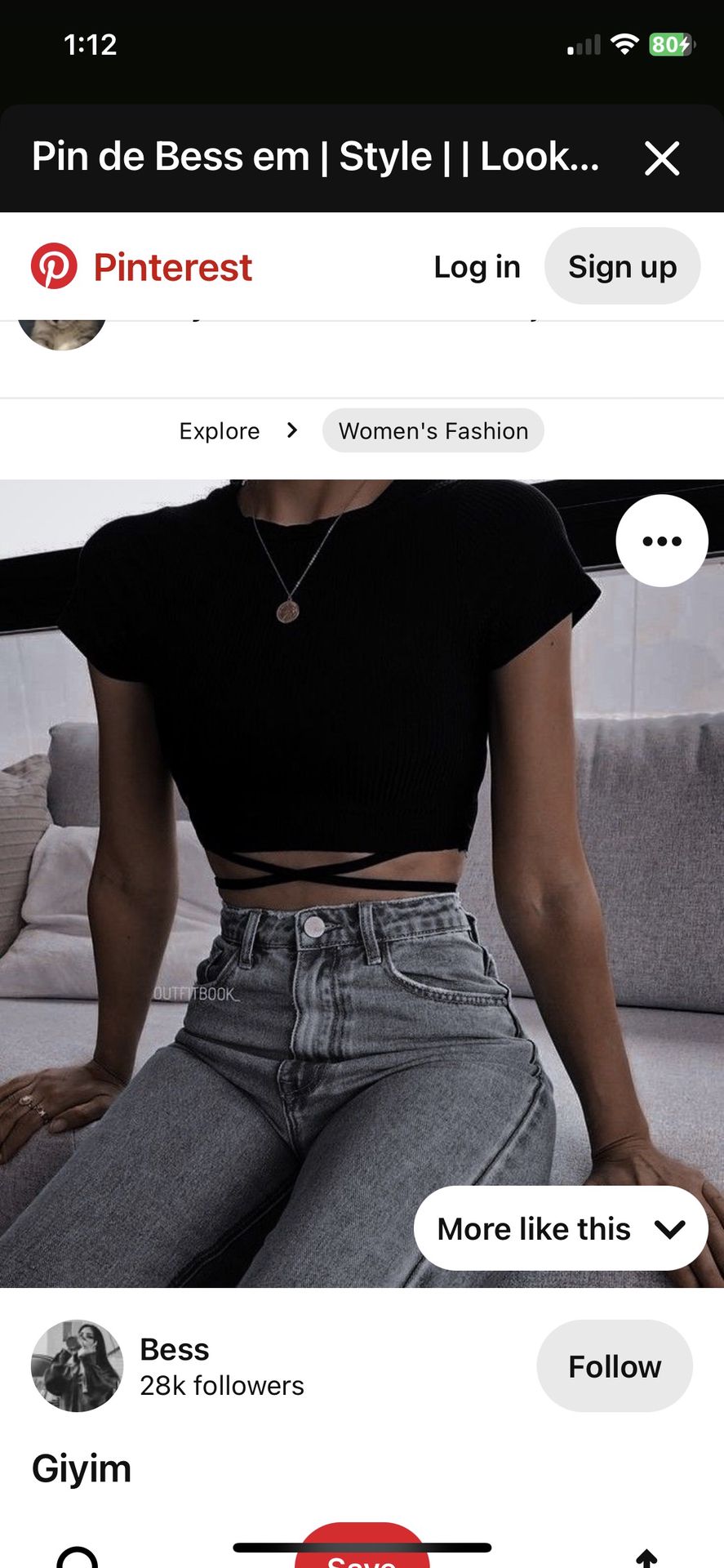This screenshot has width=724, height=1568.
Task: Open the pin's three-dot options menu
Action: [x=662, y=541]
